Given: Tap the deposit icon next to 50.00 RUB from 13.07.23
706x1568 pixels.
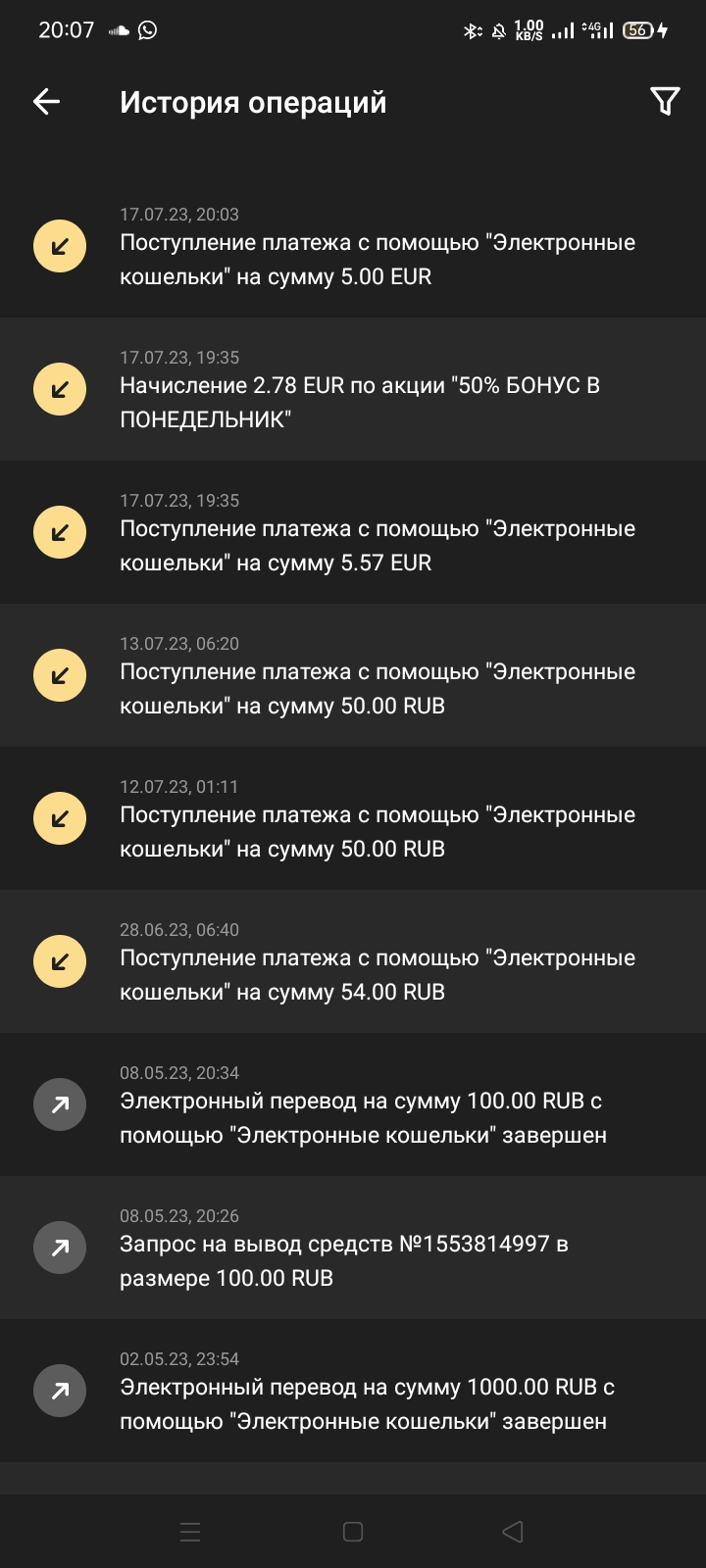Looking at the screenshot, I should 59,675.
